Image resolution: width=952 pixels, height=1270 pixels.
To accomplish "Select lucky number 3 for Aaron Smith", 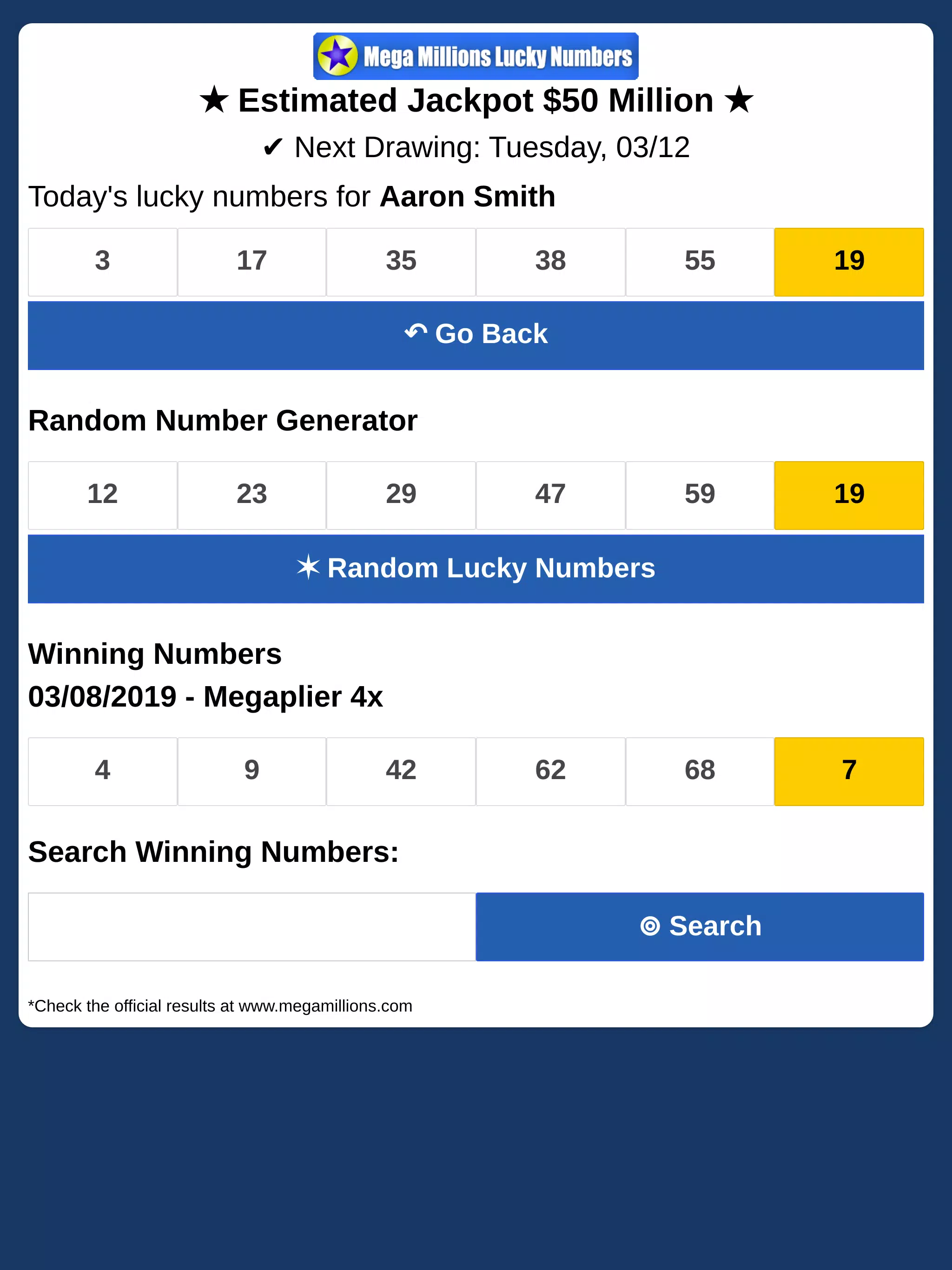I will pos(102,261).
